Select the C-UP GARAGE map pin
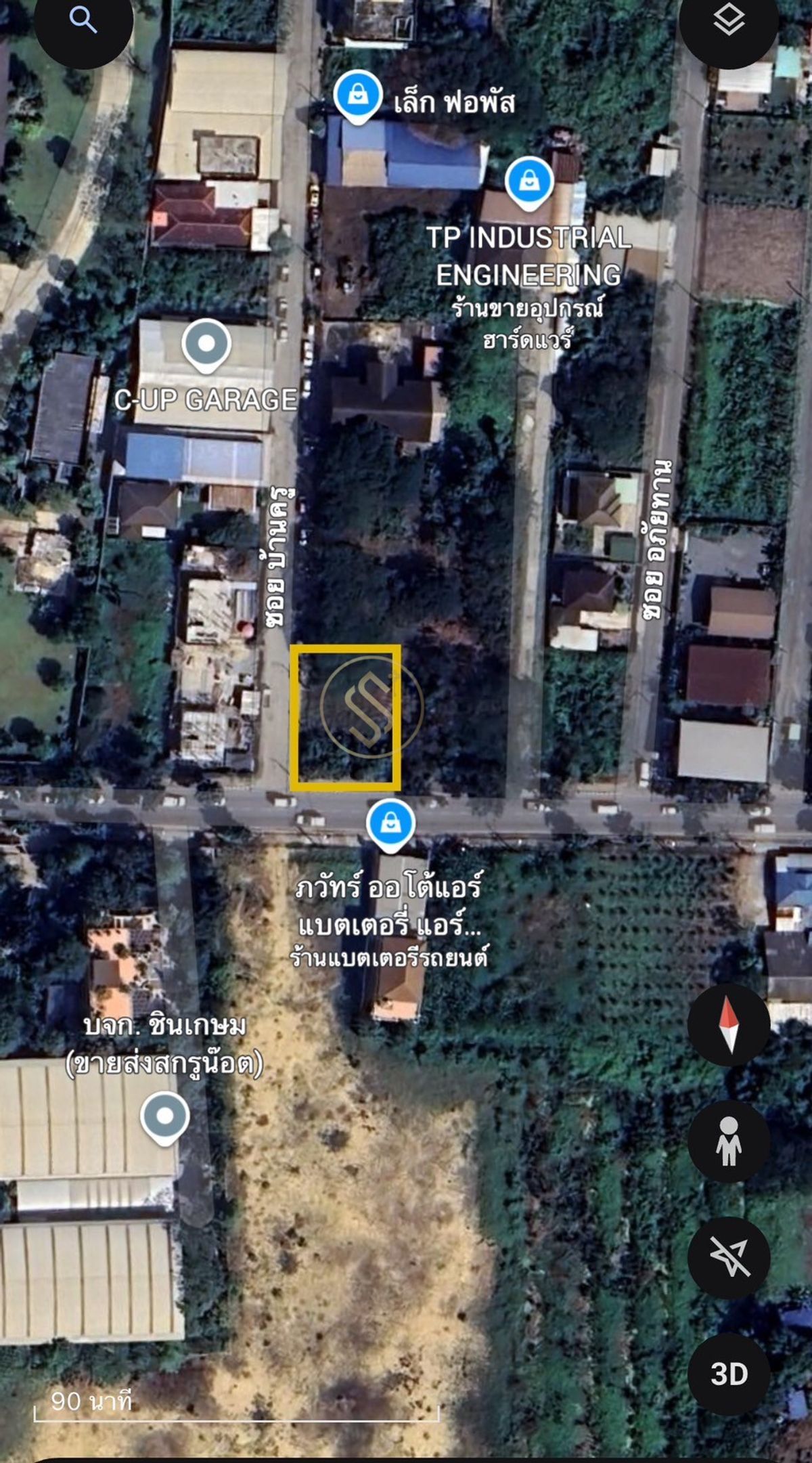The height and width of the screenshot is (1463, 812). [206, 346]
